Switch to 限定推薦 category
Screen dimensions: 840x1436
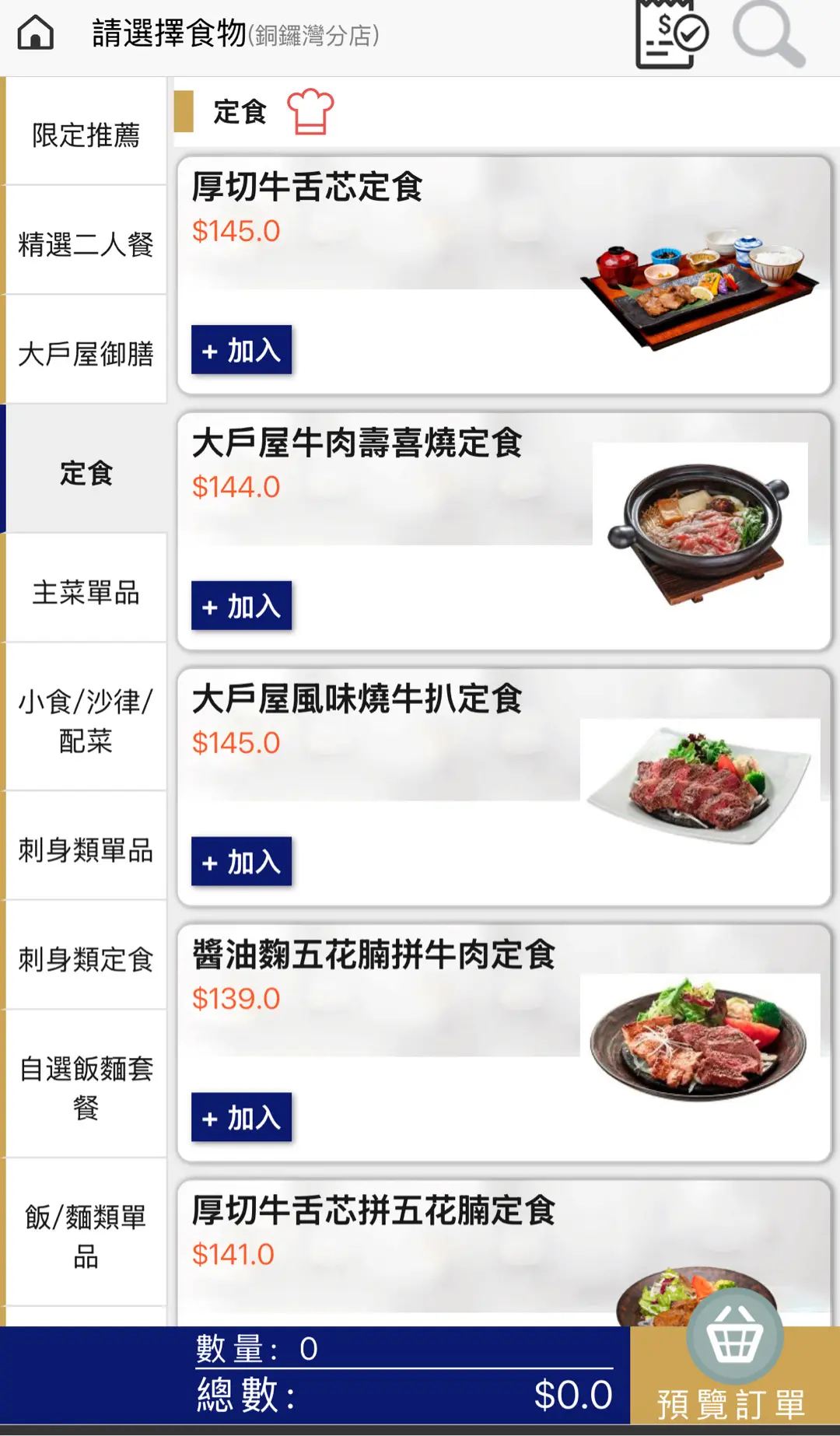(x=86, y=135)
